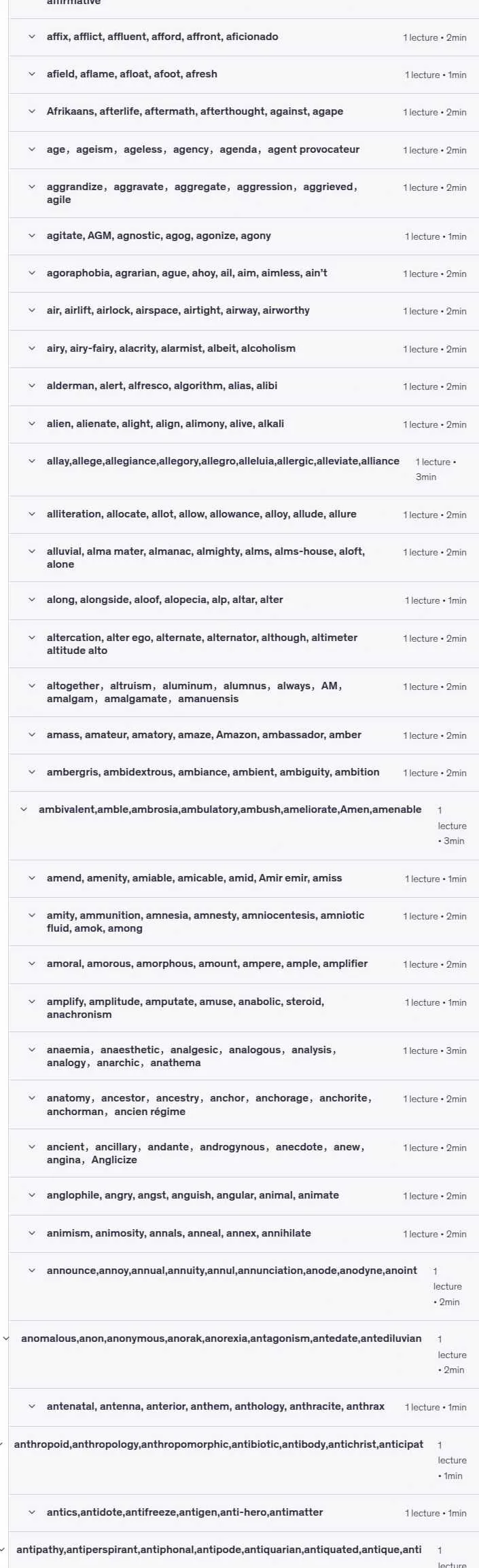Open the antenatal, antenna, anterior section

(243, 1407)
